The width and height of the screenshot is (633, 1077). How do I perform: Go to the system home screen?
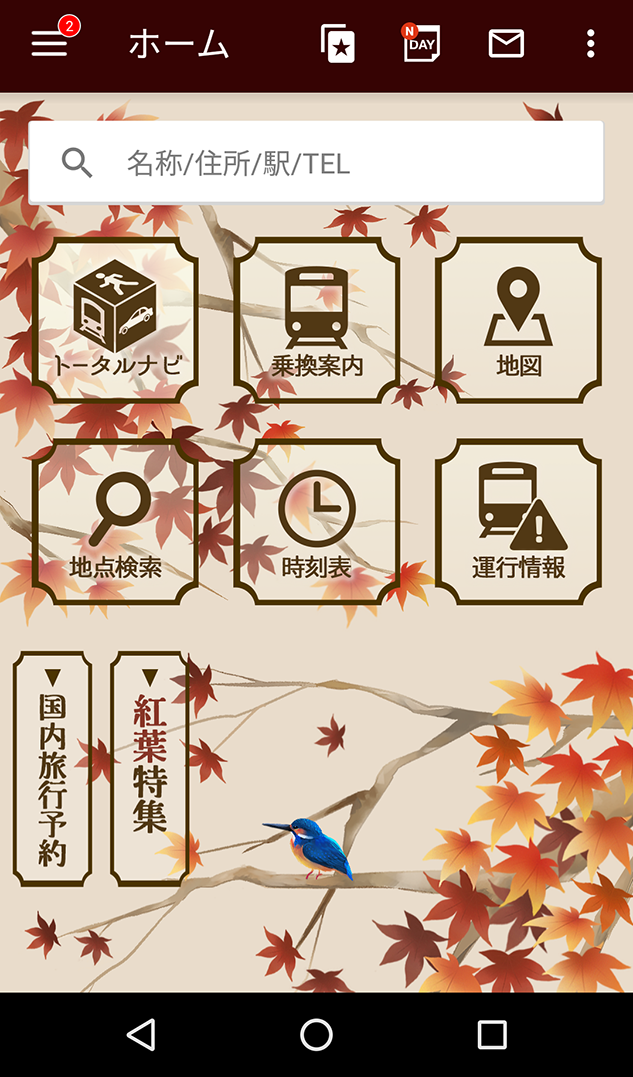(316, 1035)
